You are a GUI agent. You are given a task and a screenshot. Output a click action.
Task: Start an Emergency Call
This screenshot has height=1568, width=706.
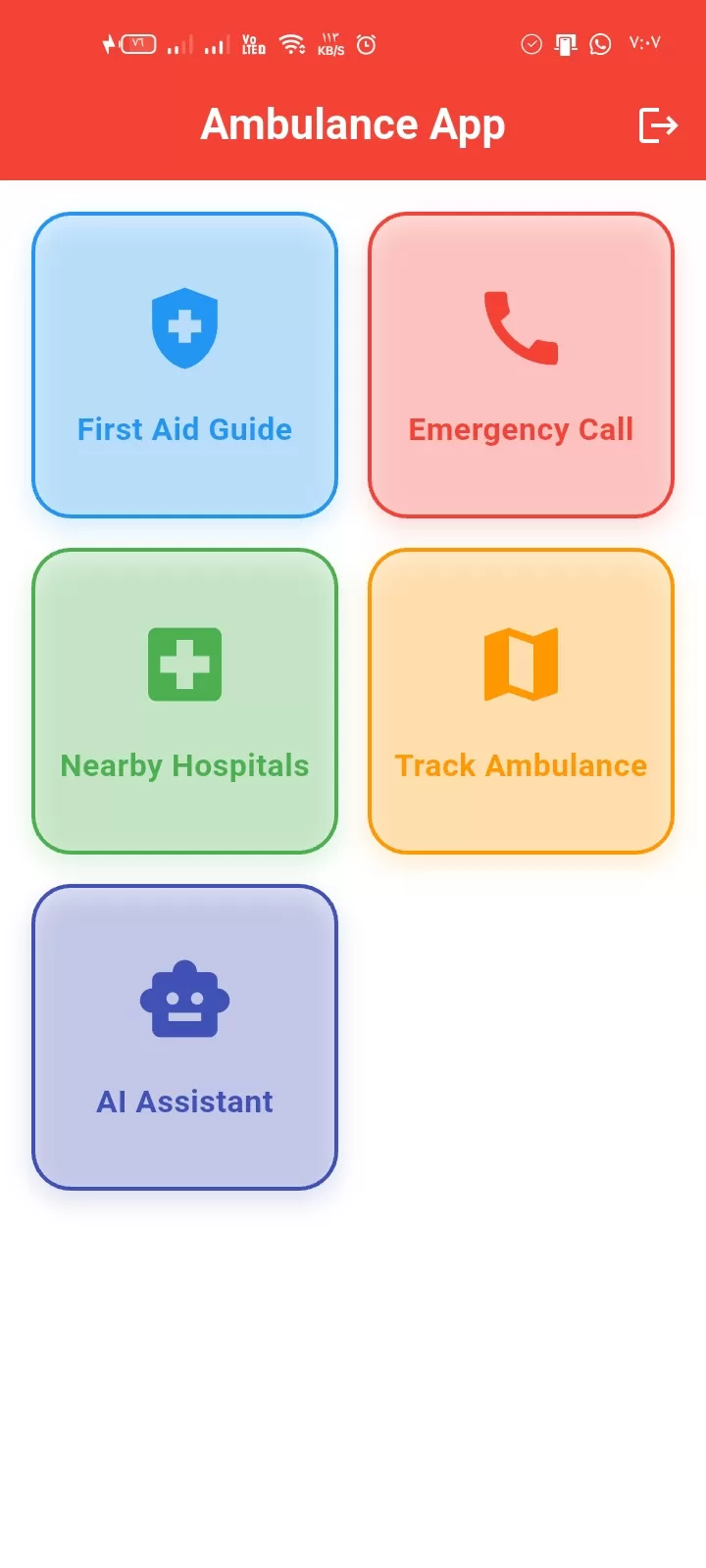point(521,365)
